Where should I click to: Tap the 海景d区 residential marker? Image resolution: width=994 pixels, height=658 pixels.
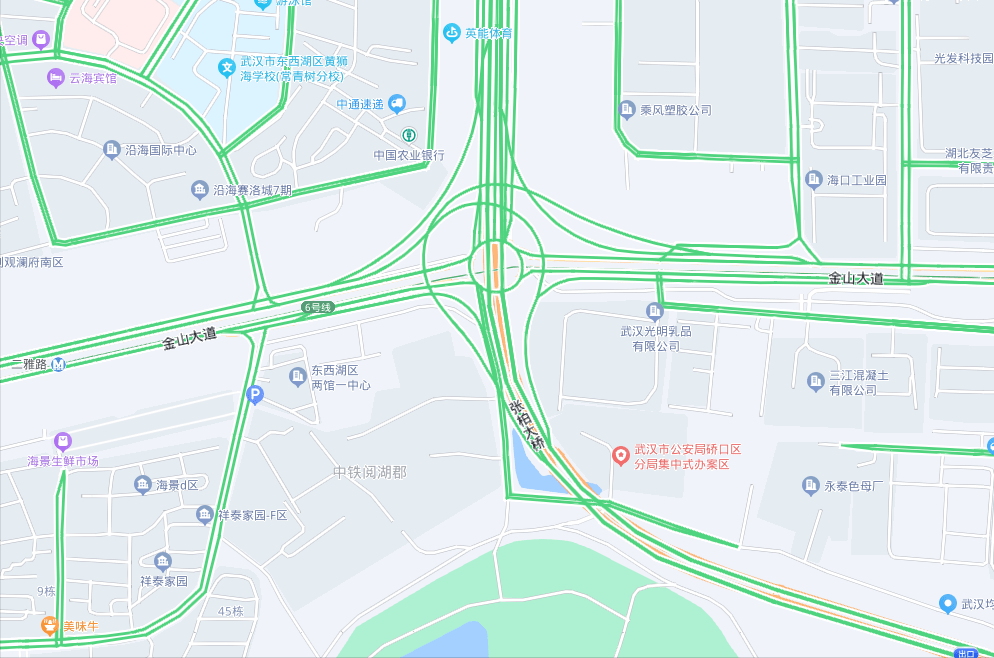143,485
